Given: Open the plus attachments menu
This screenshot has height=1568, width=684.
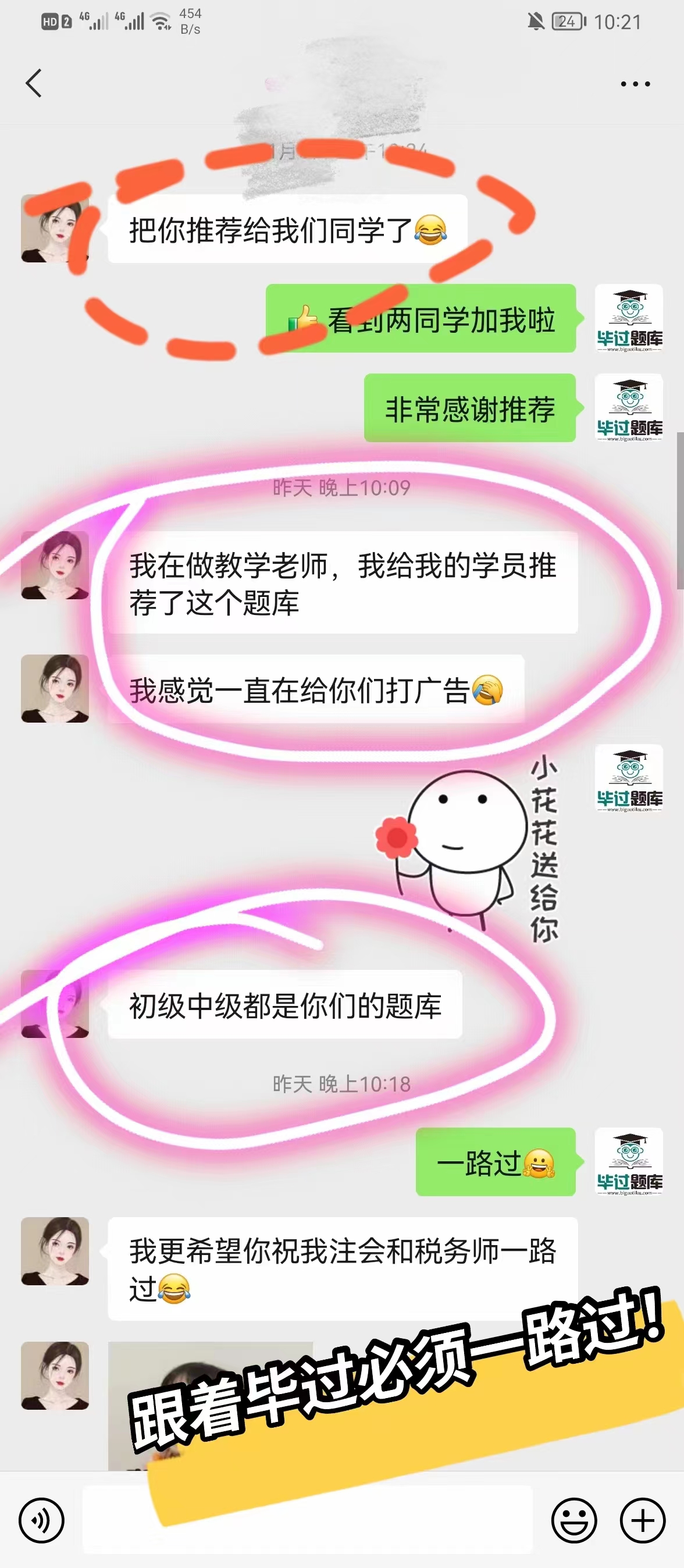Looking at the screenshot, I should (x=642, y=1520).
